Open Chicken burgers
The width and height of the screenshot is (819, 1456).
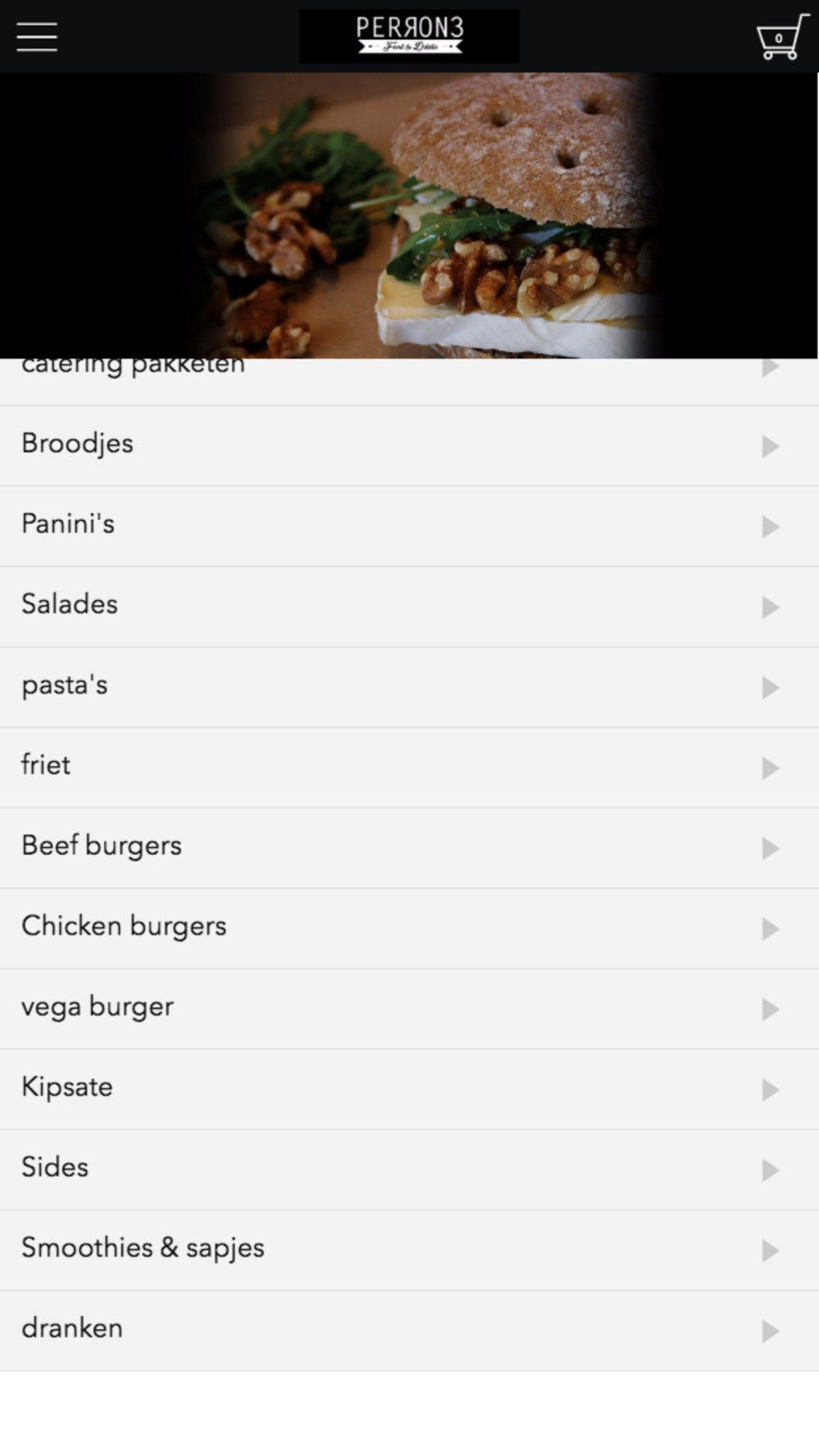409,928
